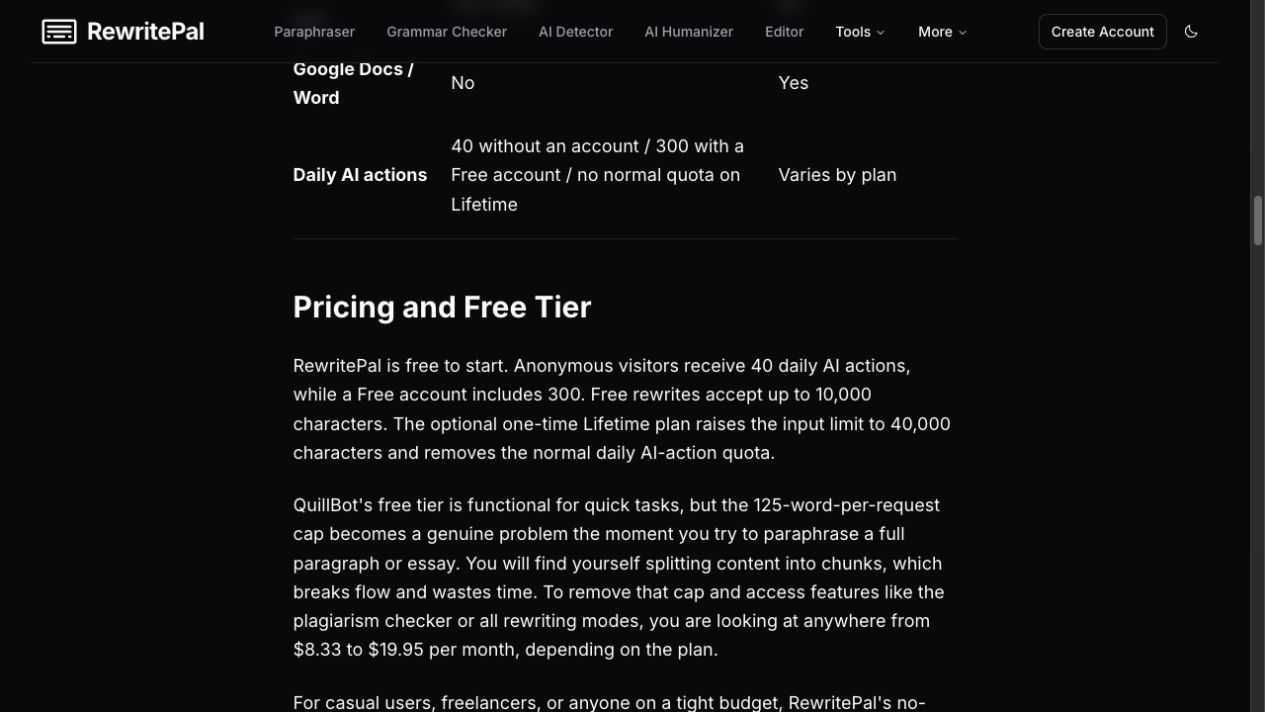Open the RewritePal home logo
The width and height of the screenshot is (1265, 712).
[x=123, y=32]
